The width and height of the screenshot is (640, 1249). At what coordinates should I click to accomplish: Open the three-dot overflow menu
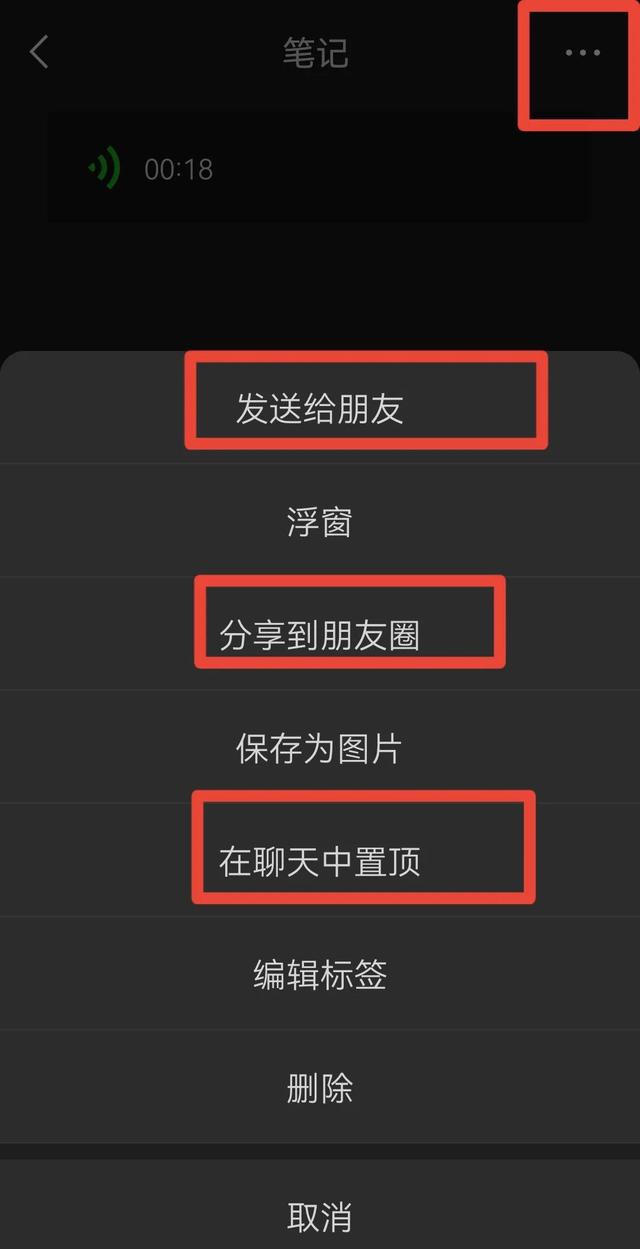[583, 53]
